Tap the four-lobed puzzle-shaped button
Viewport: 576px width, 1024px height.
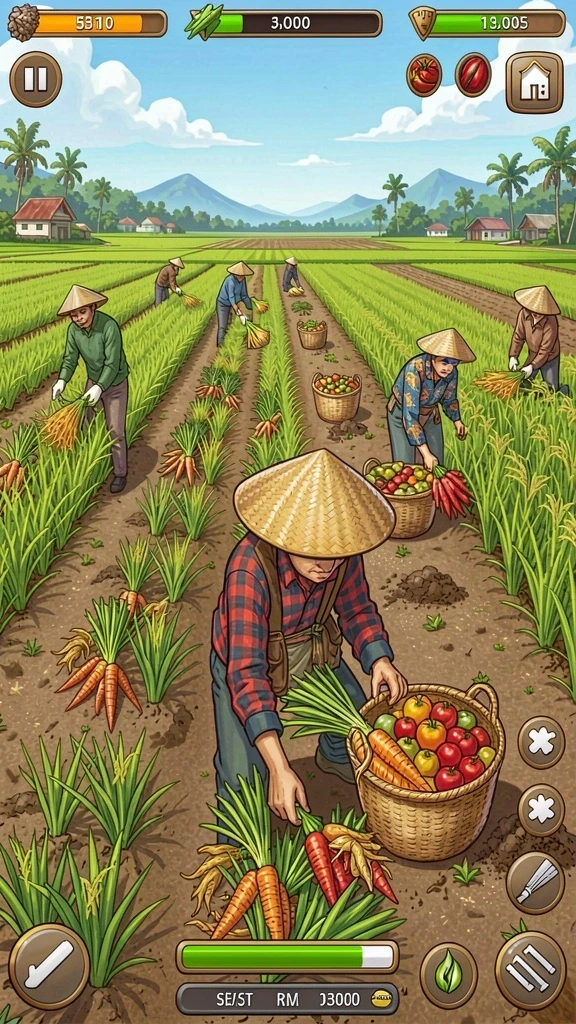point(541,742)
